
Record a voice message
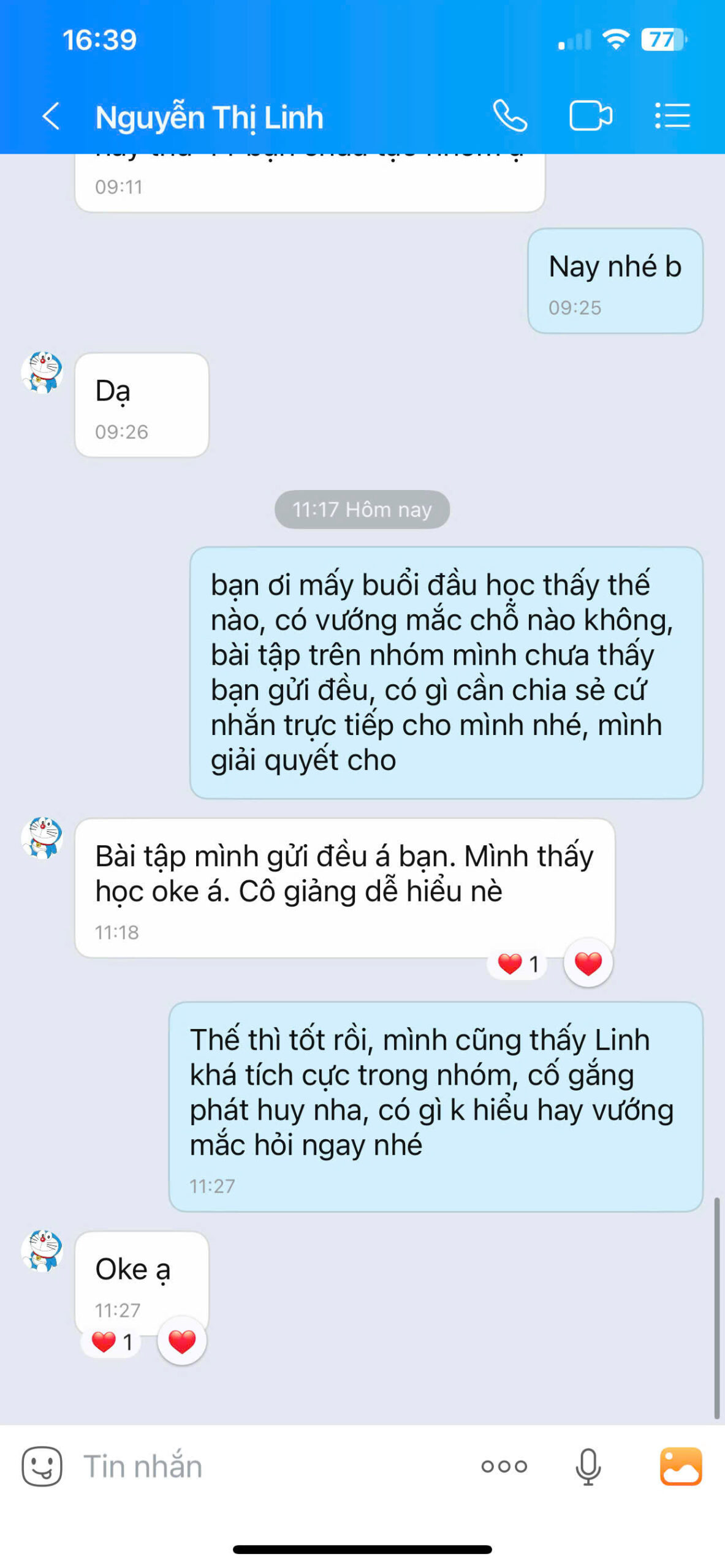587,1466
